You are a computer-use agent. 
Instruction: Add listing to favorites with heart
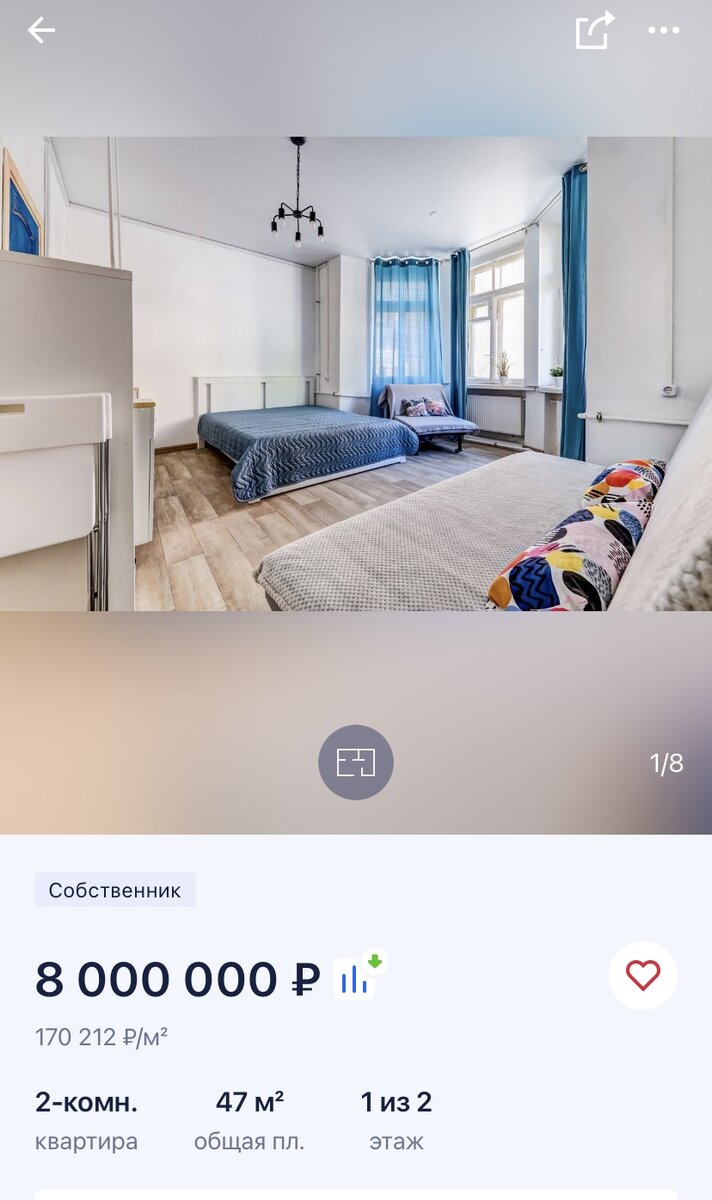(x=643, y=975)
